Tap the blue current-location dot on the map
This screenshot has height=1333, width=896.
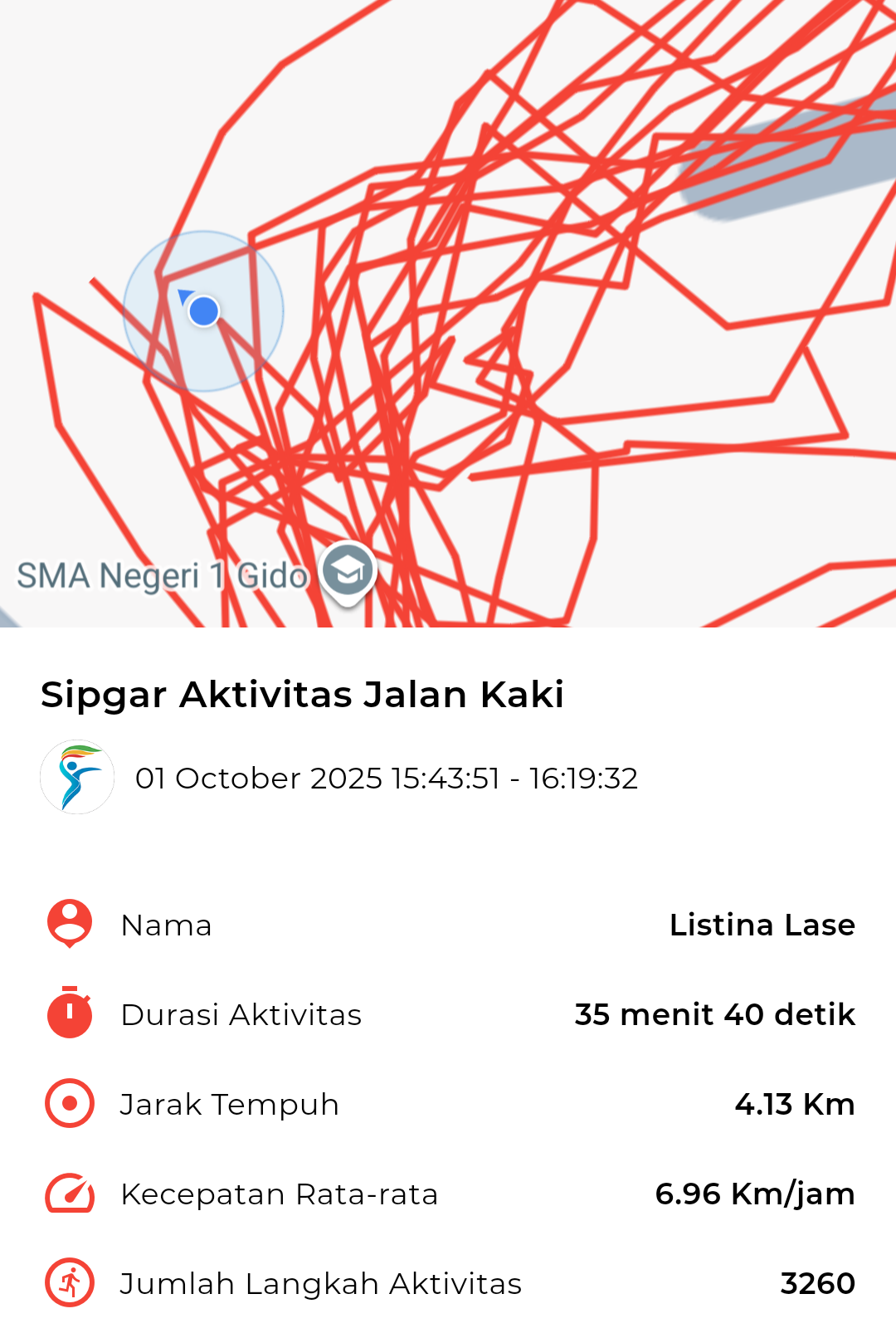[x=203, y=311]
